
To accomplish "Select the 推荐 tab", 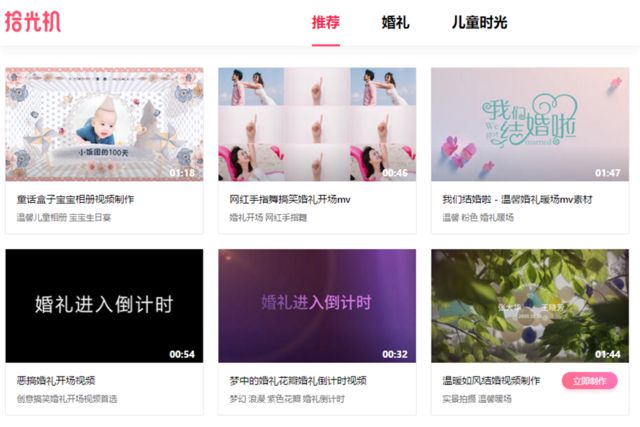I will pos(326,22).
